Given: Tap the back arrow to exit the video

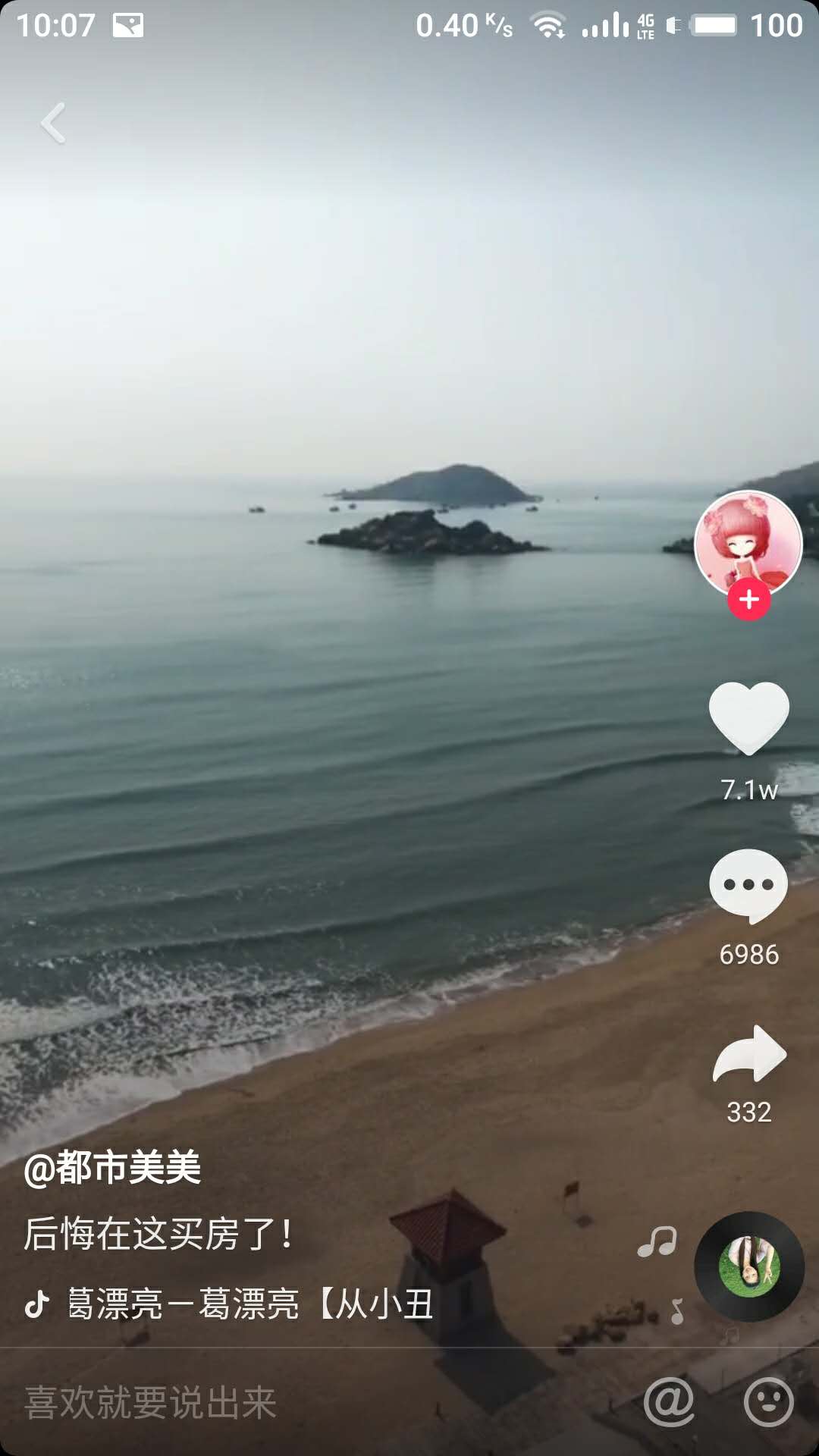Looking at the screenshot, I should pos(52,124).
